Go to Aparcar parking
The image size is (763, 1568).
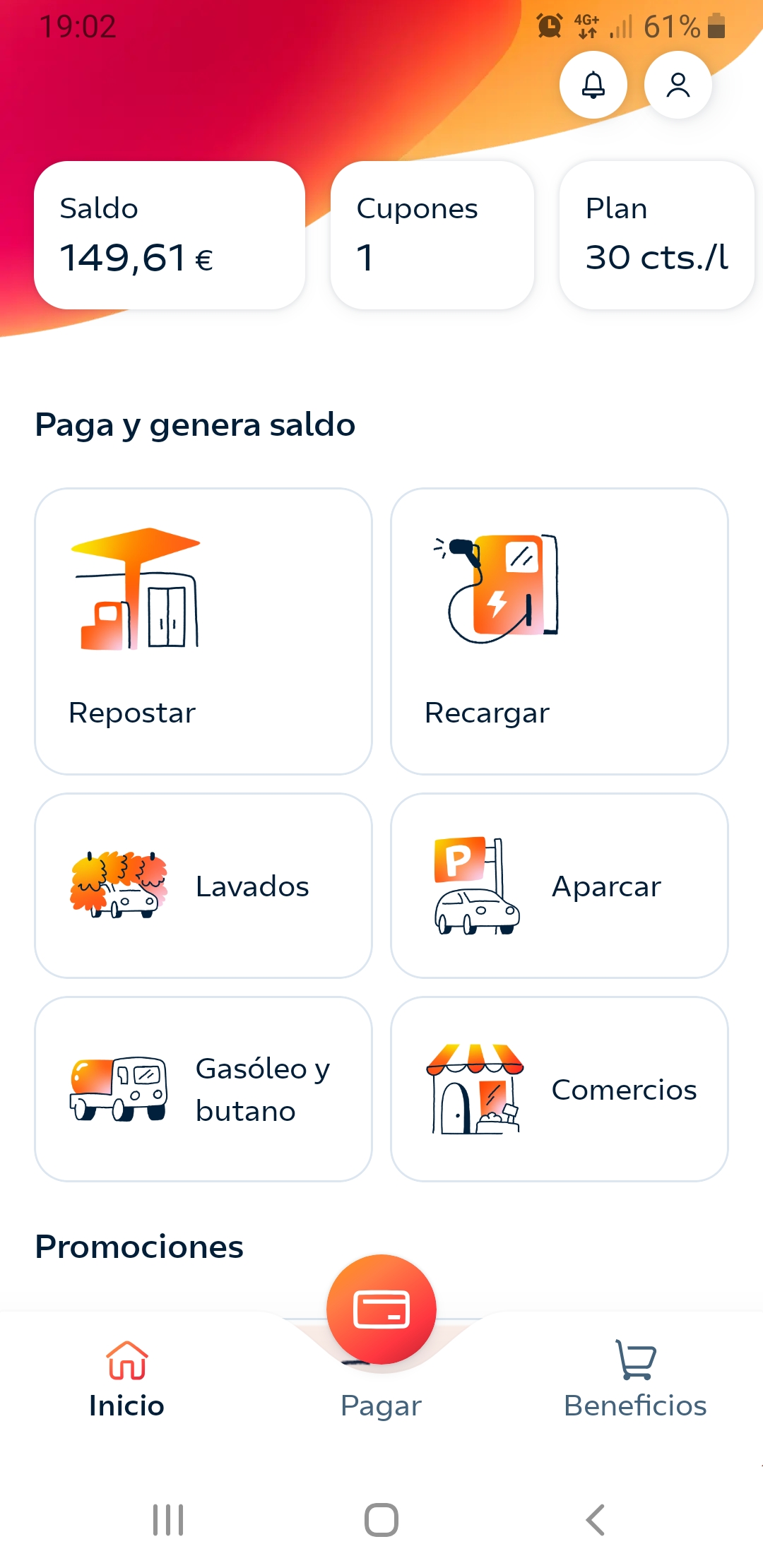click(559, 886)
